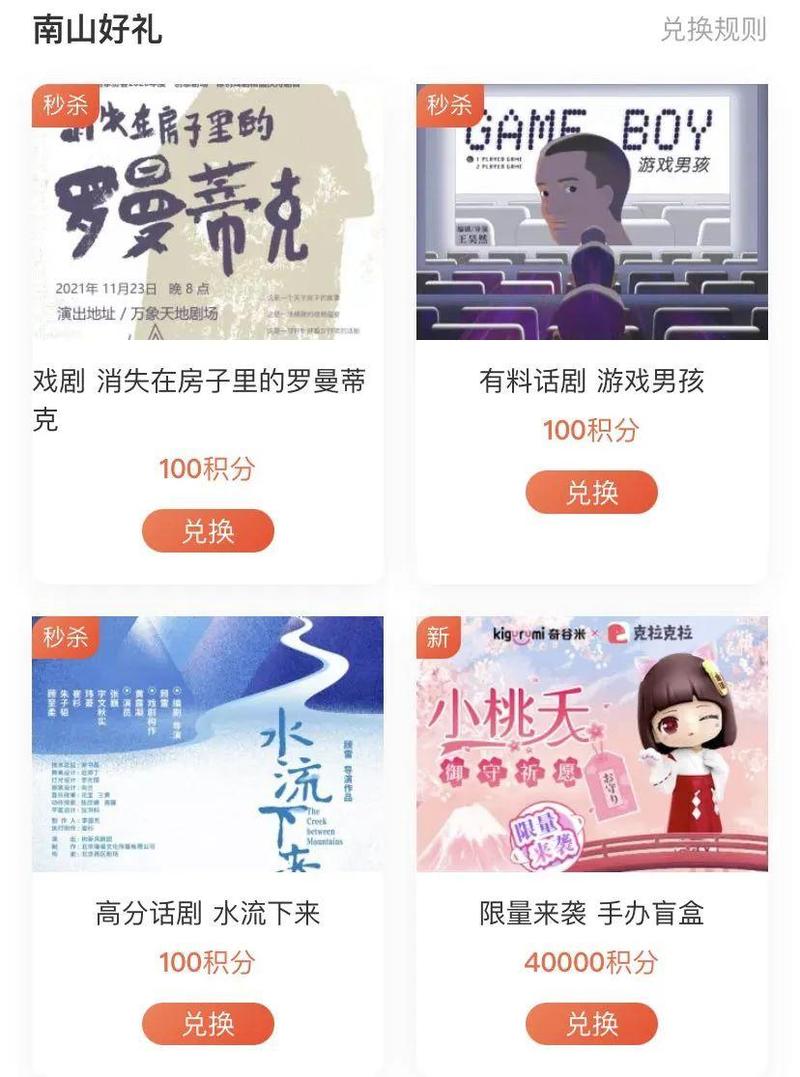This screenshot has height=1077, width=800.
Task: Tap 兑换 under 水流下来
Action: pos(208,1024)
